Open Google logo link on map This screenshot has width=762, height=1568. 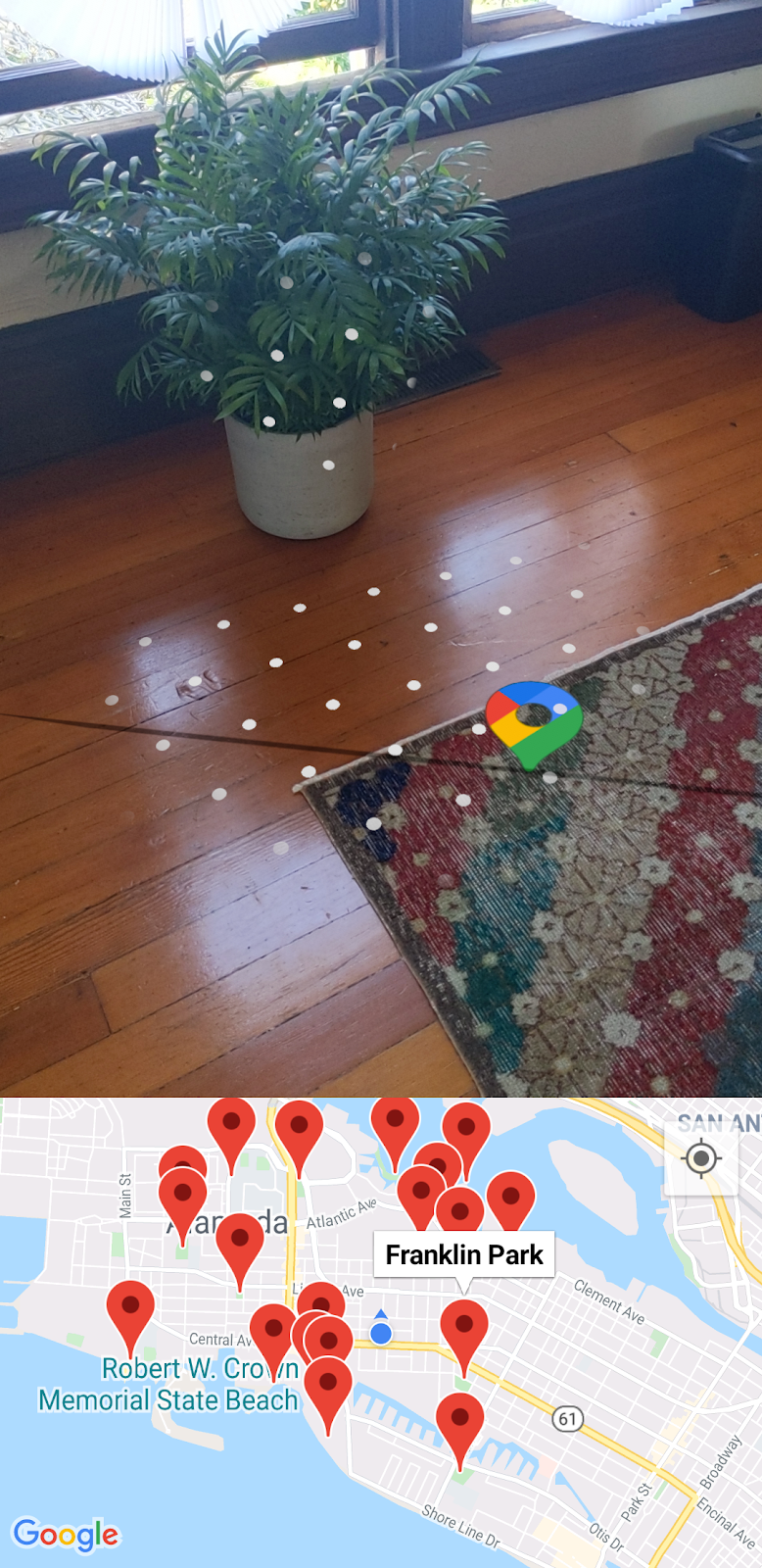pos(66,1534)
